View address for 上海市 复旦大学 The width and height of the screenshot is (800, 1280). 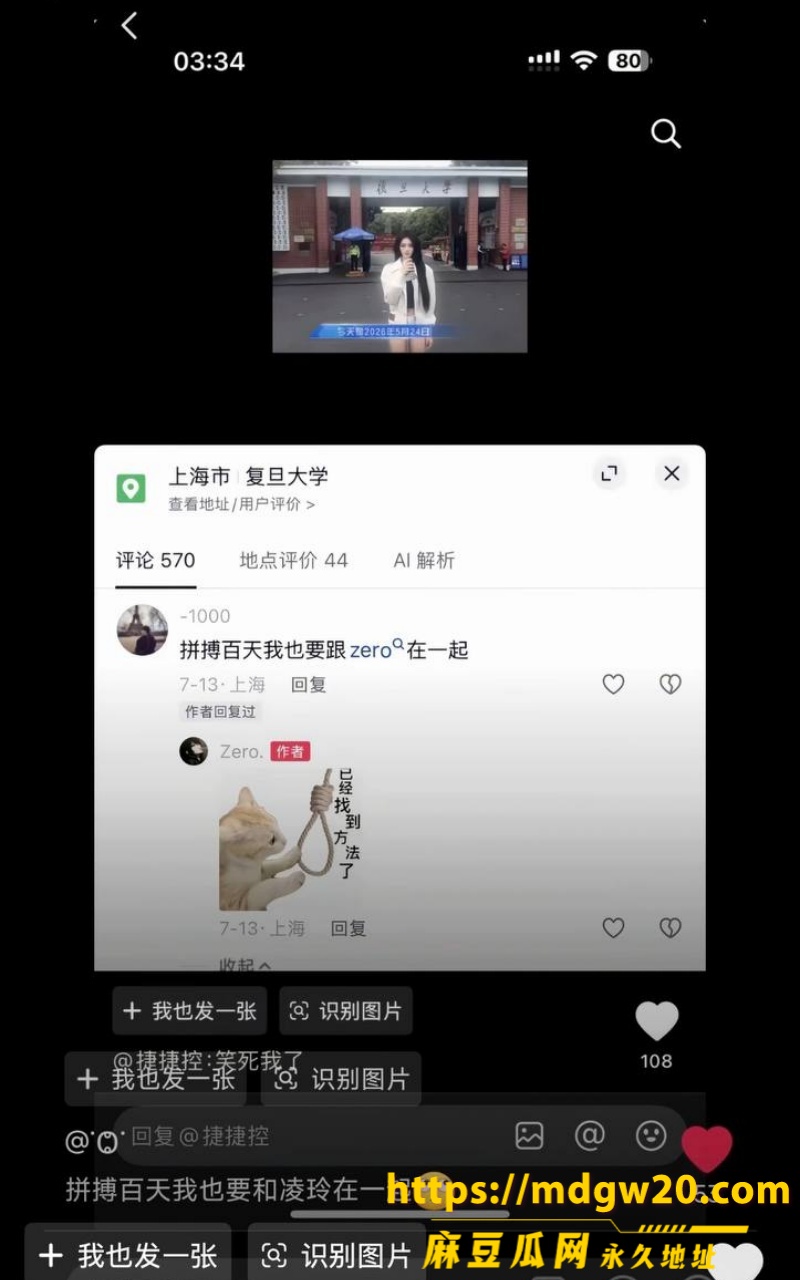[241, 504]
